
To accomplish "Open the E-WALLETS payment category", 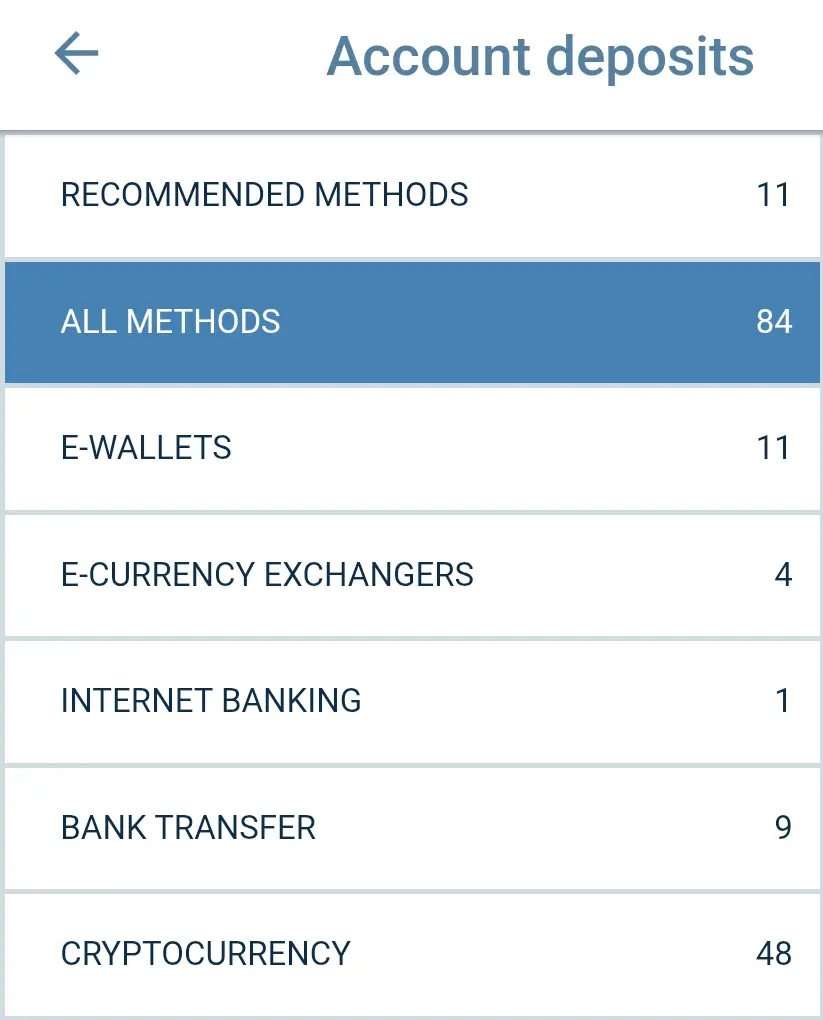I will (x=411, y=448).
